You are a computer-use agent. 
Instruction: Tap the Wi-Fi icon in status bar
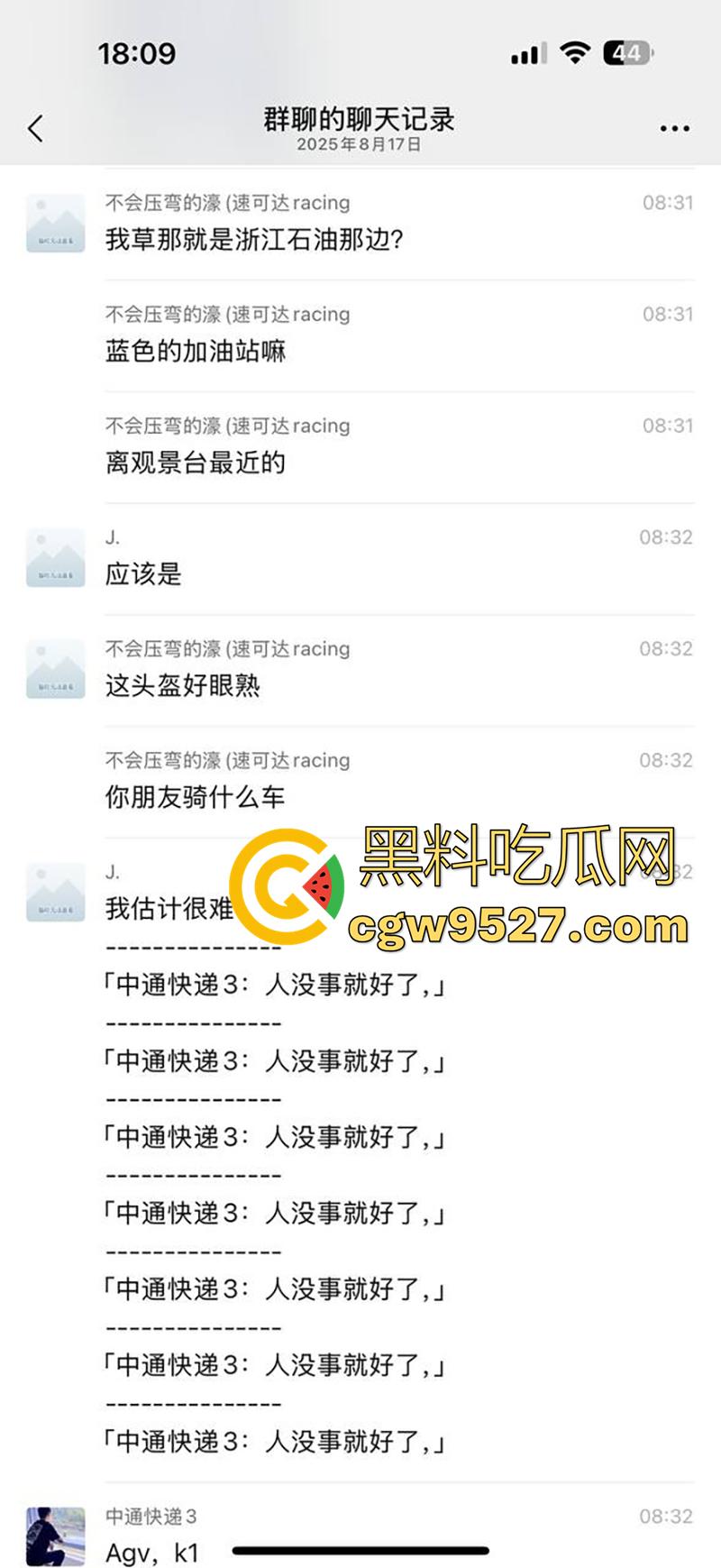574,54
